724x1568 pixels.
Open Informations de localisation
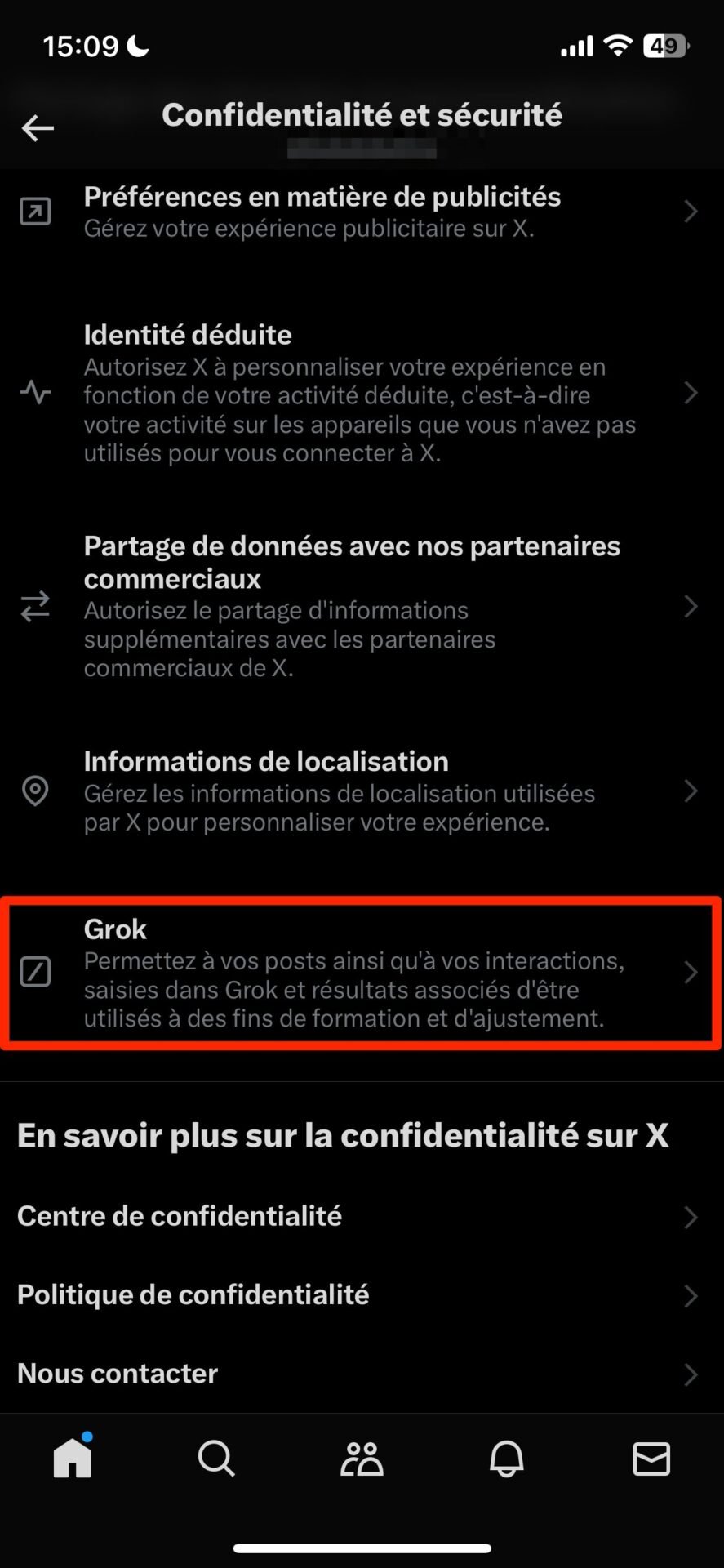click(362, 791)
